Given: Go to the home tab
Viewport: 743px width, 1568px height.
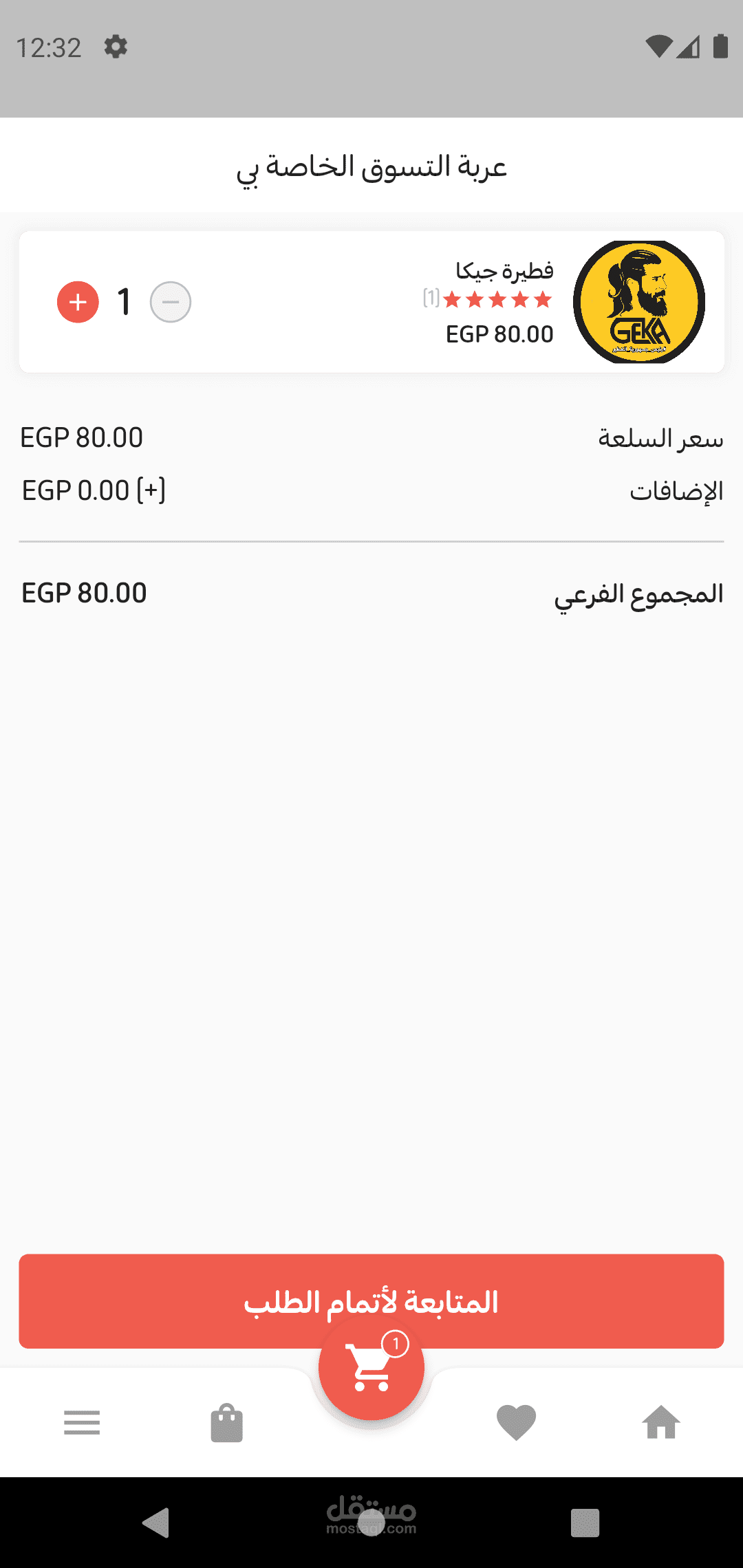Looking at the screenshot, I should [x=661, y=1422].
